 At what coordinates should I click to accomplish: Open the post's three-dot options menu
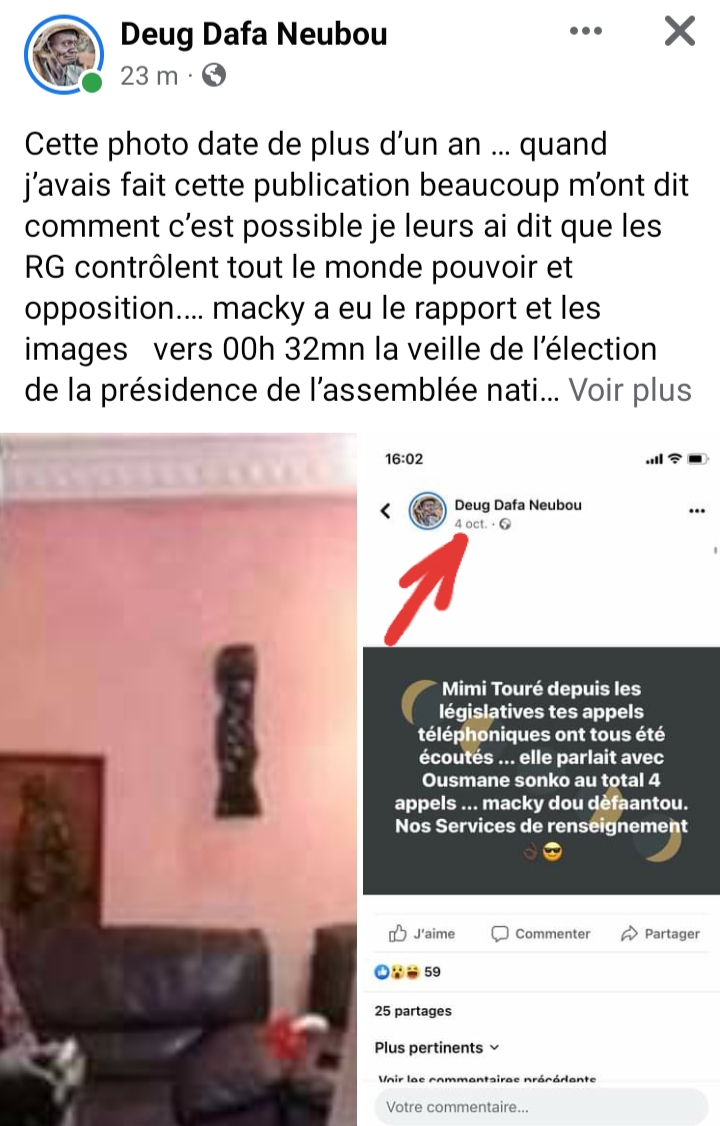pyautogui.click(x=586, y=32)
